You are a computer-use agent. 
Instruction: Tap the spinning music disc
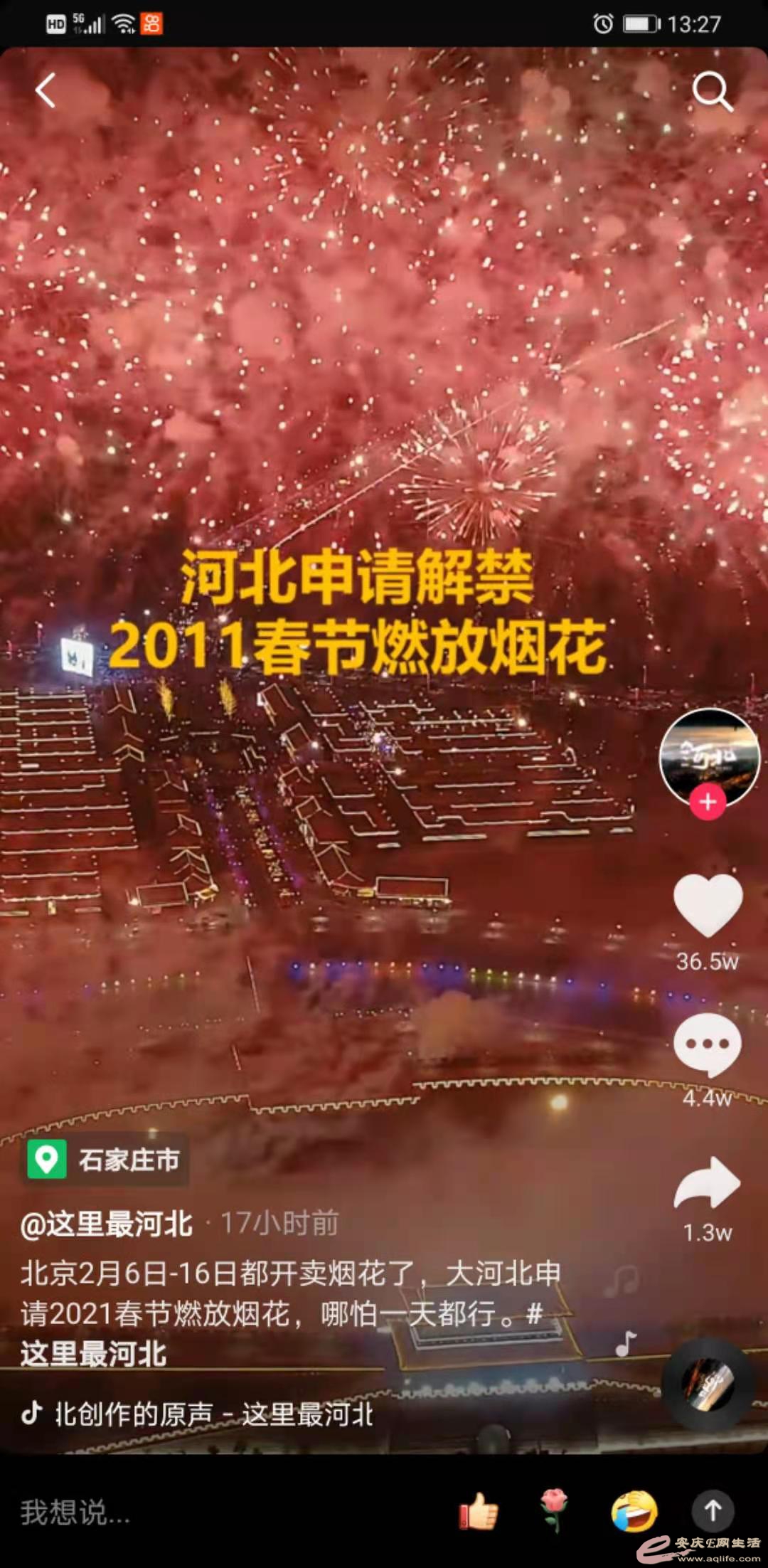point(708,1384)
